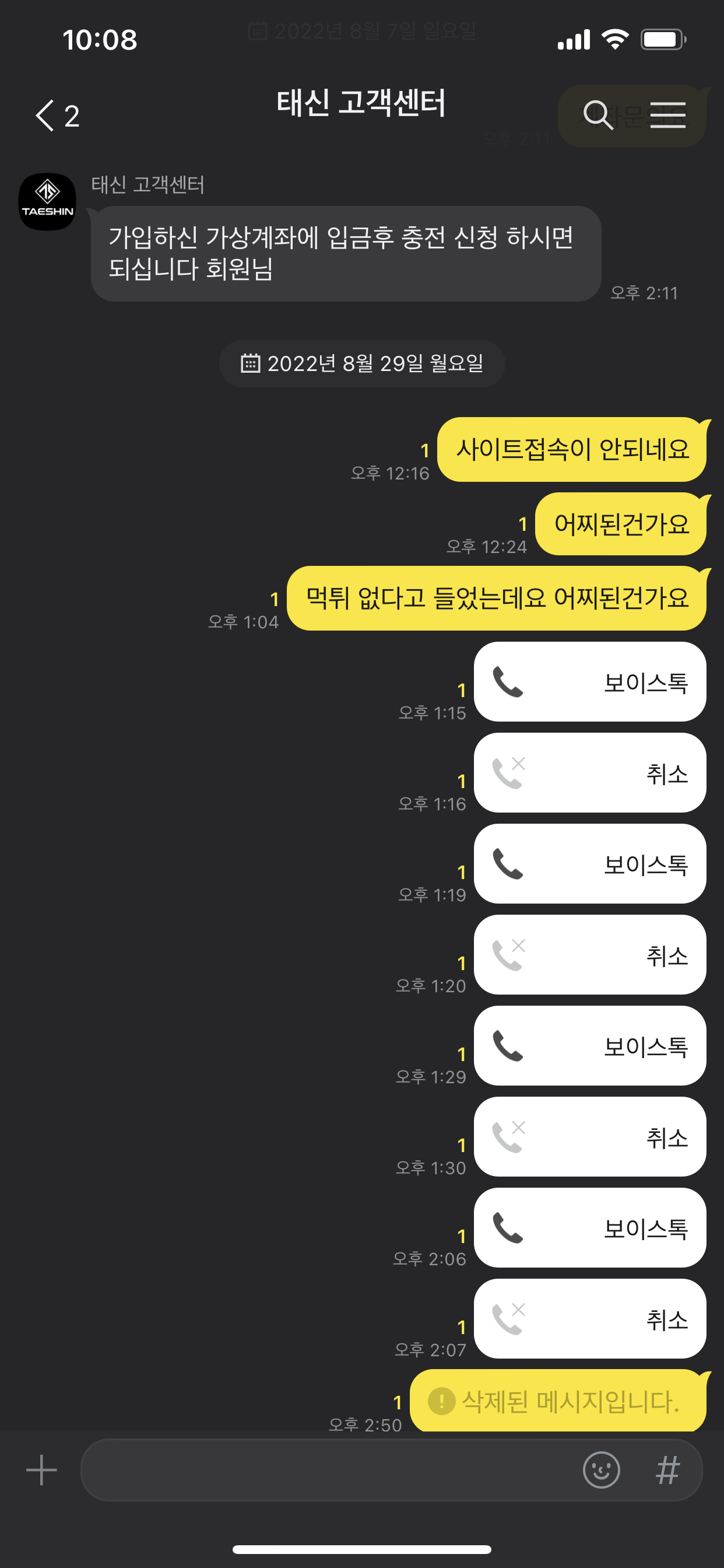Tap the 오후 1:29 보이스톡 call bubble
This screenshot has height=1568, width=724.
click(589, 1045)
